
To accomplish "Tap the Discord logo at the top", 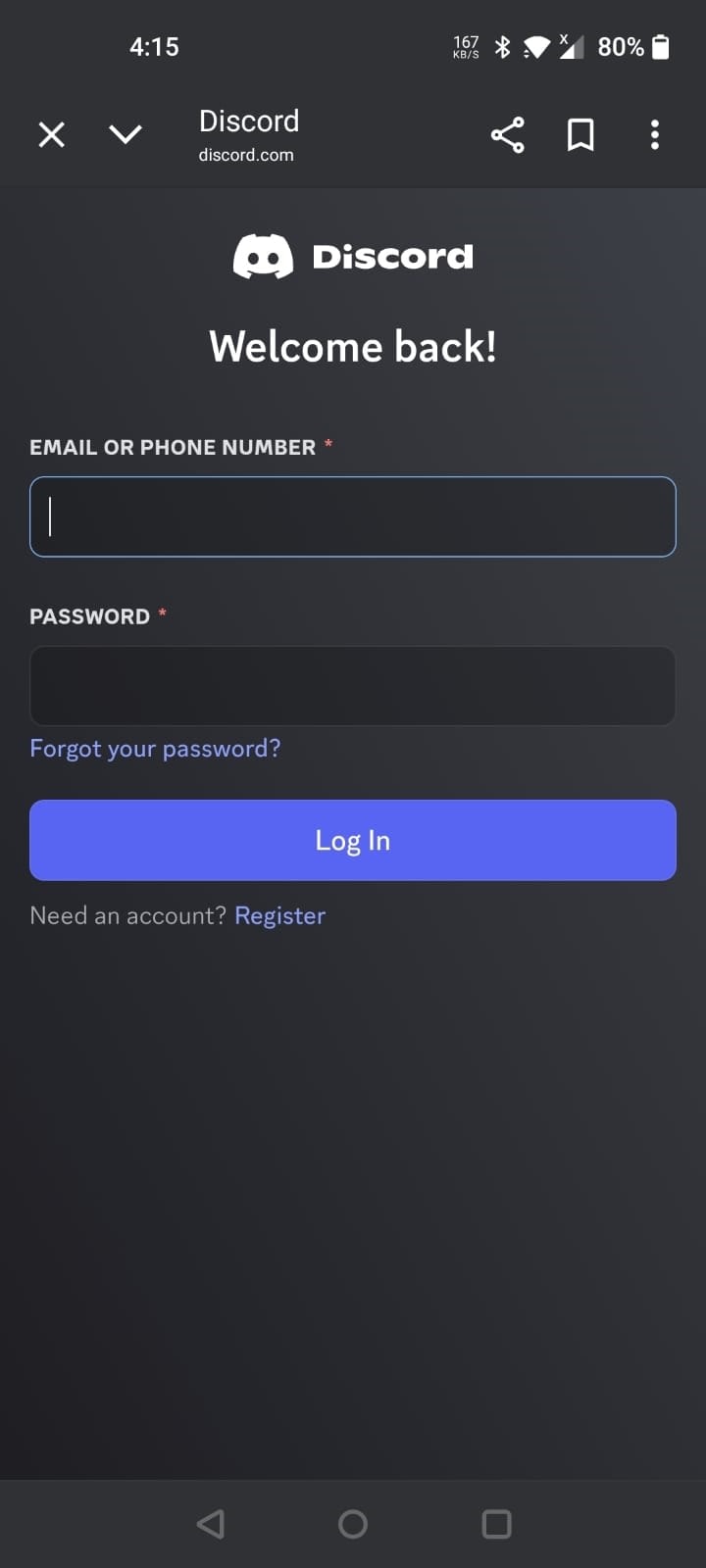I will (353, 256).
